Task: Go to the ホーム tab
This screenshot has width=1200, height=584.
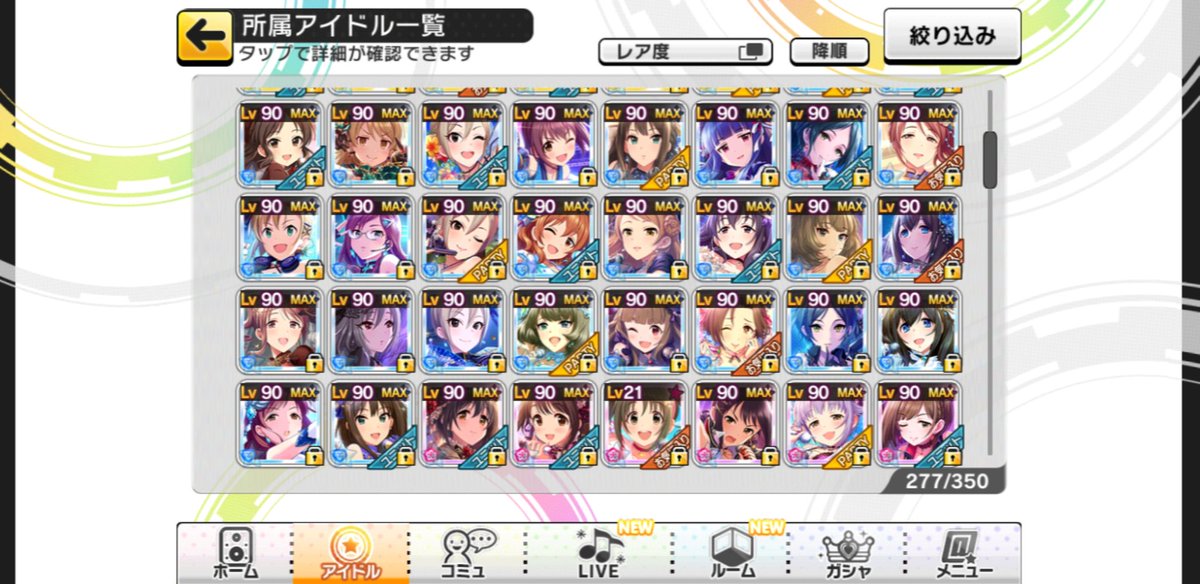Action: pos(235,553)
